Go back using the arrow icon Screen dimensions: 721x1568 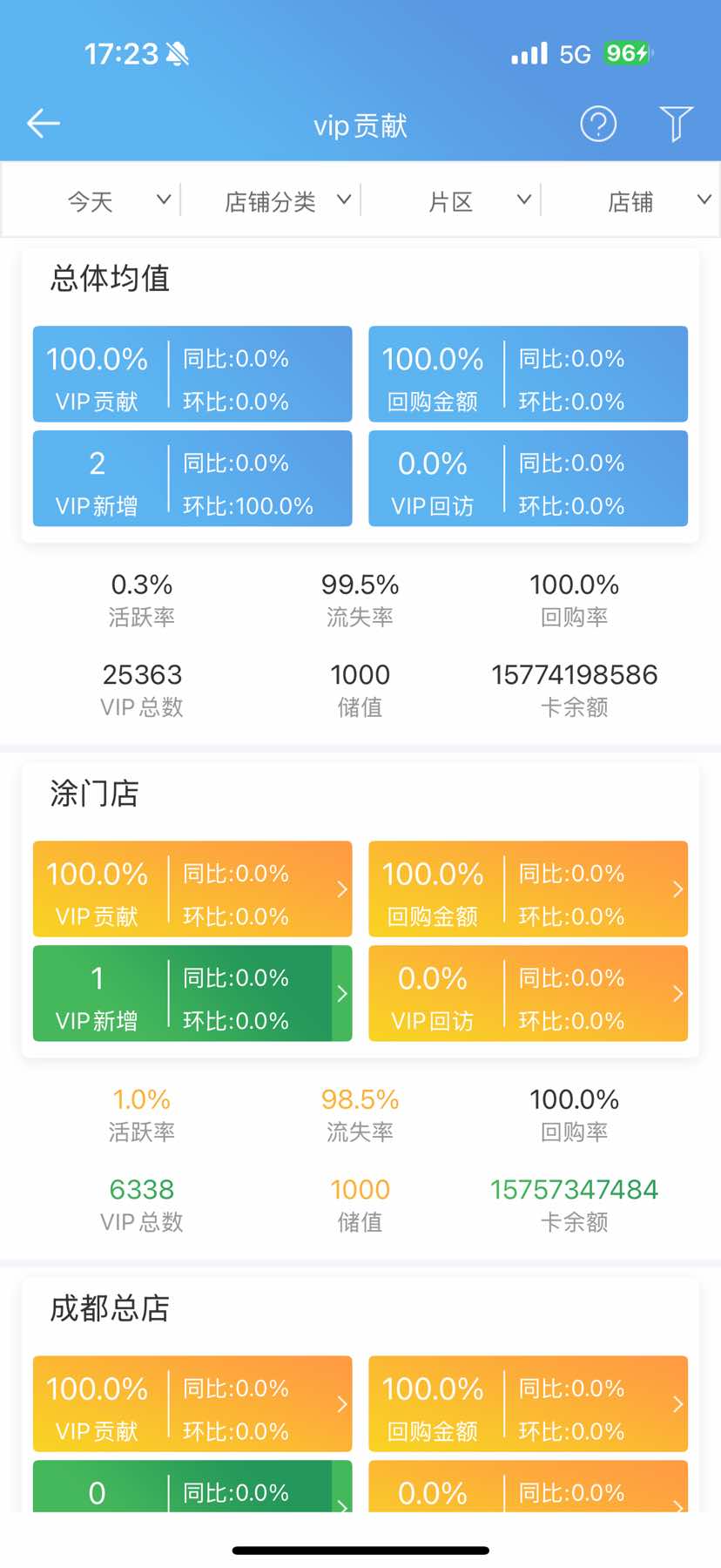pos(43,124)
